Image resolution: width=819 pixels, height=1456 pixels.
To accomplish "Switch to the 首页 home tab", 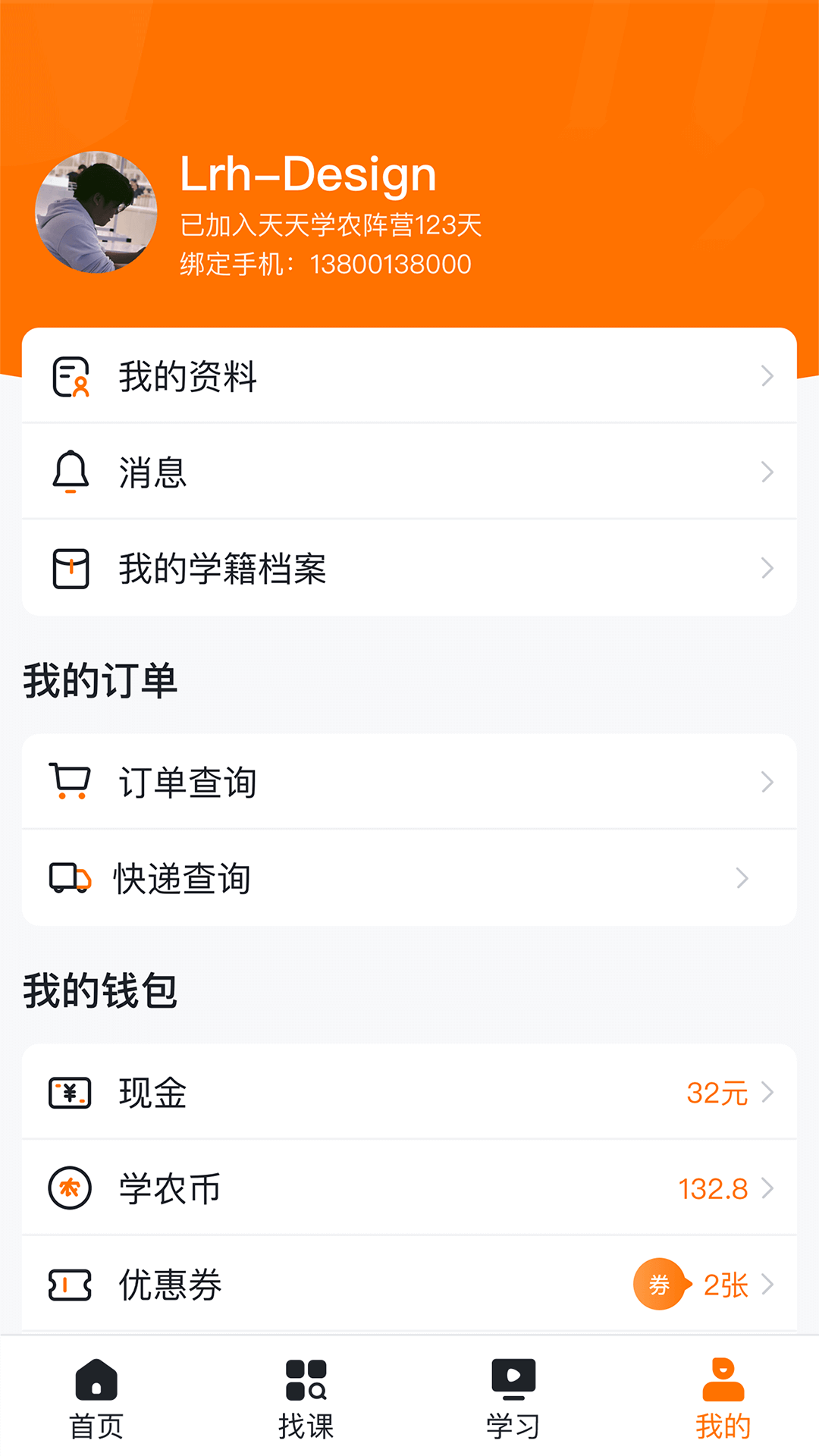I will pyautogui.click(x=96, y=1399).
